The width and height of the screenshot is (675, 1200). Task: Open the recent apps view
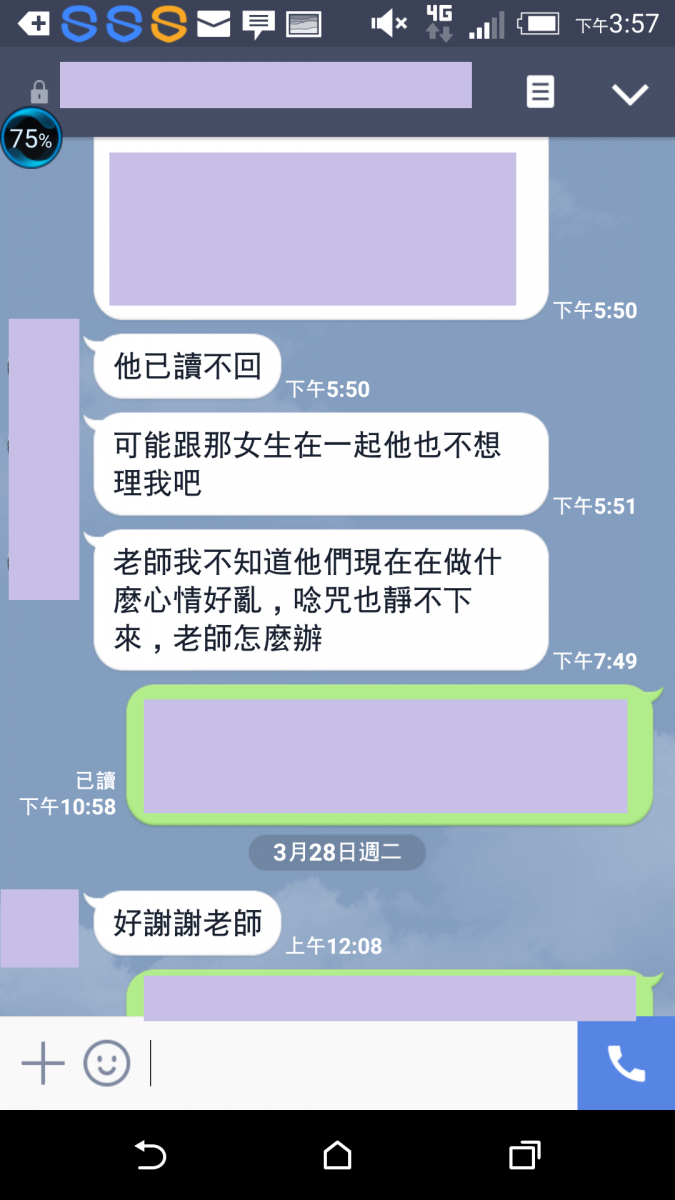(x=524, y=1156)
